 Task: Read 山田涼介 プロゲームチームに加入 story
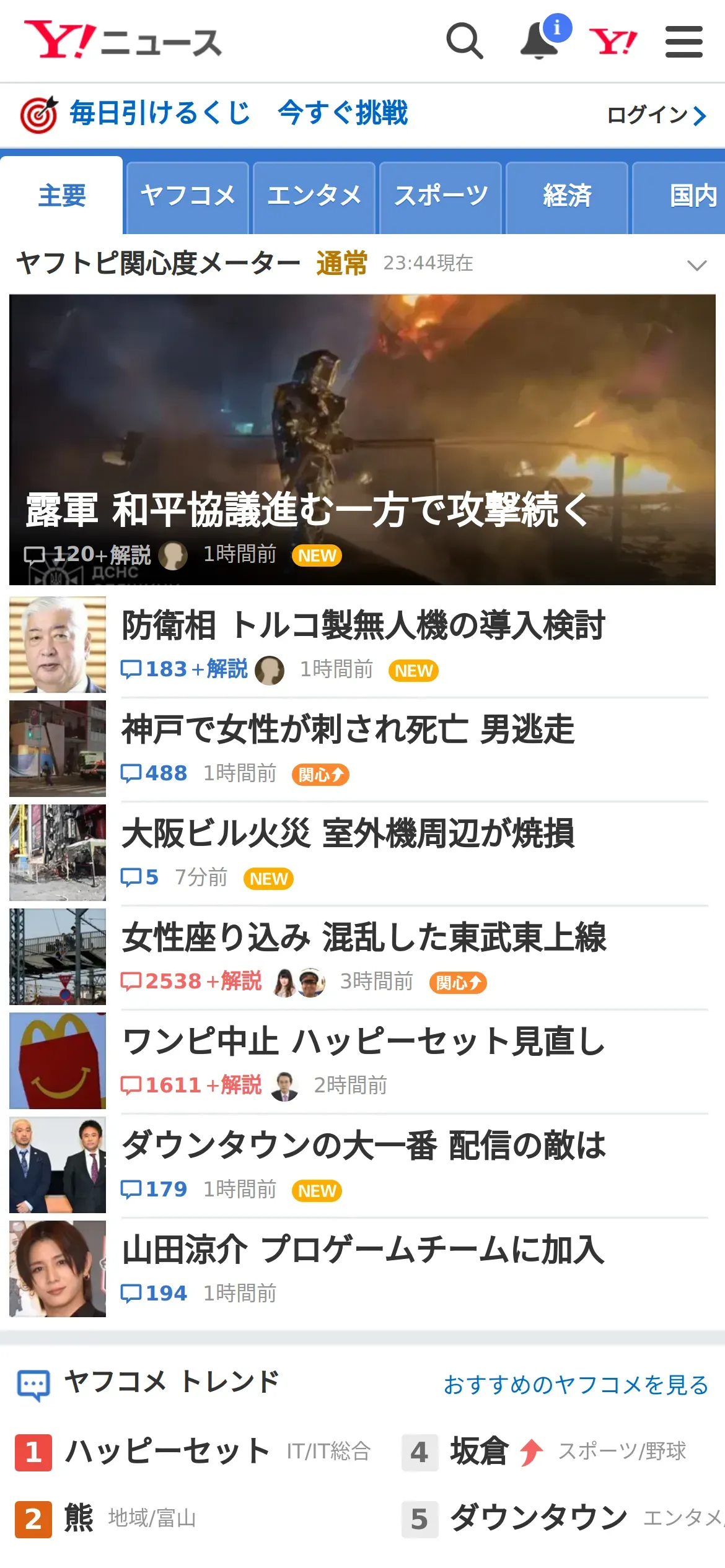point(363,1250)
